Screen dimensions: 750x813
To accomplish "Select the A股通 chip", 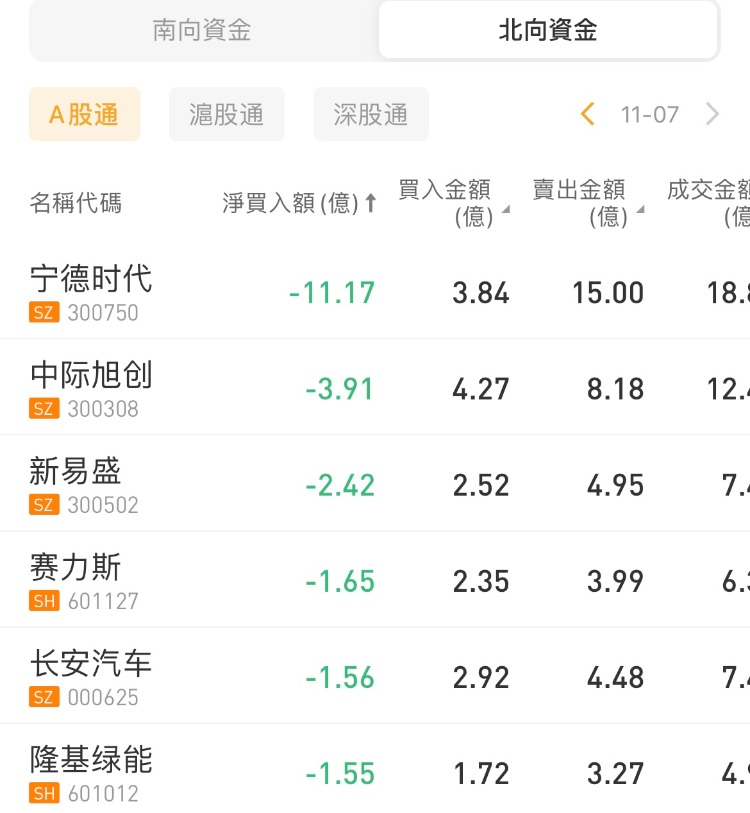I will click(84, 115).
